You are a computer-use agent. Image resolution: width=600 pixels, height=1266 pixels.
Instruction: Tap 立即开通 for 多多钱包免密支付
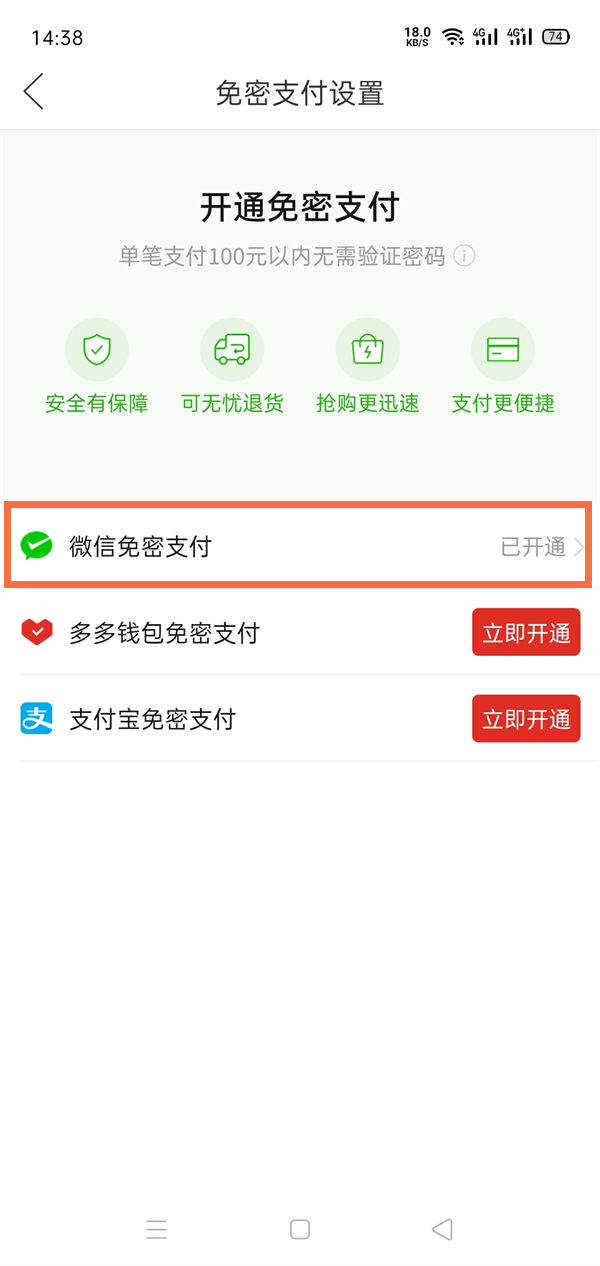click(526, 633)
